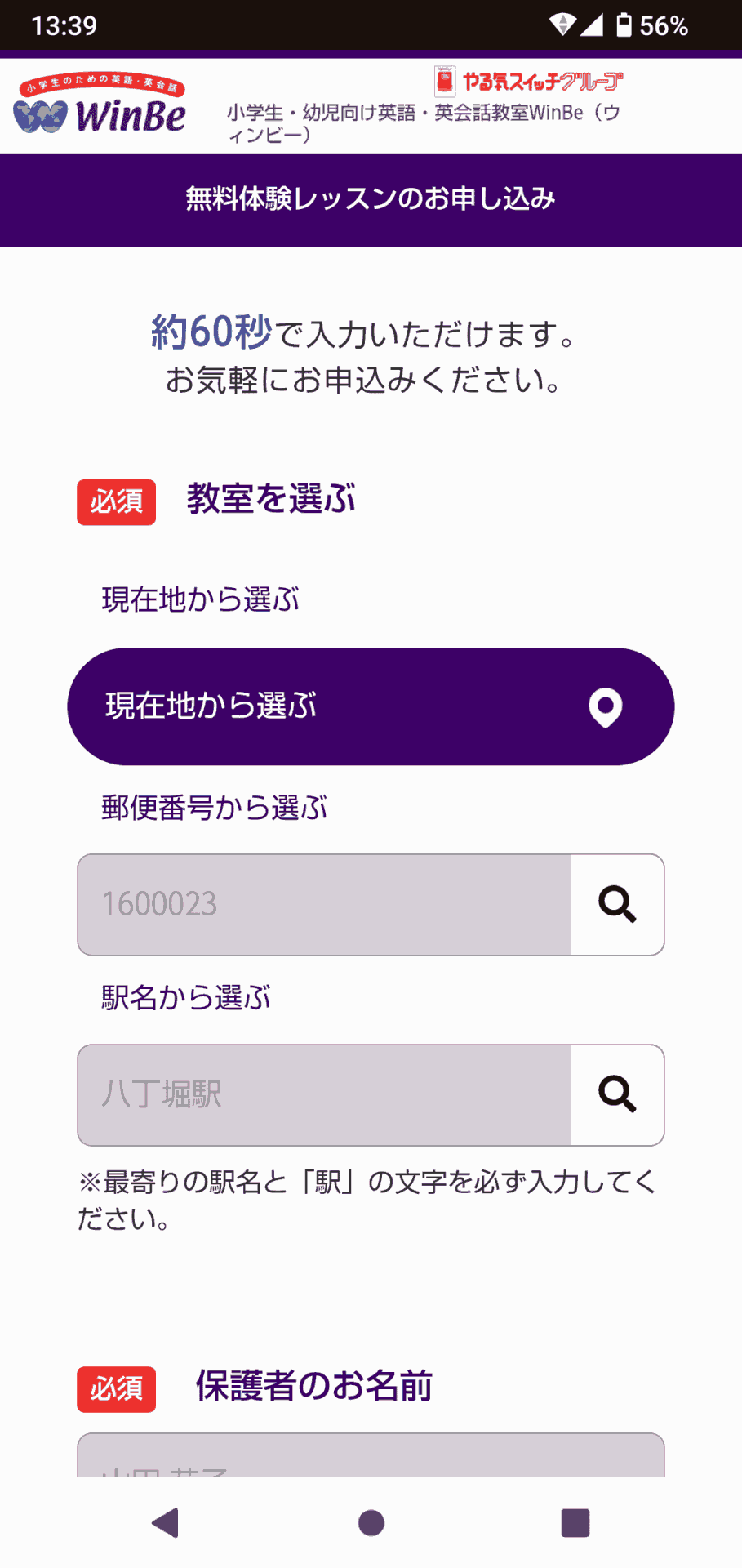This screenshot has height=1568, width=742.
Task: Search classrooms by station name
Action: pos(617,1095)
